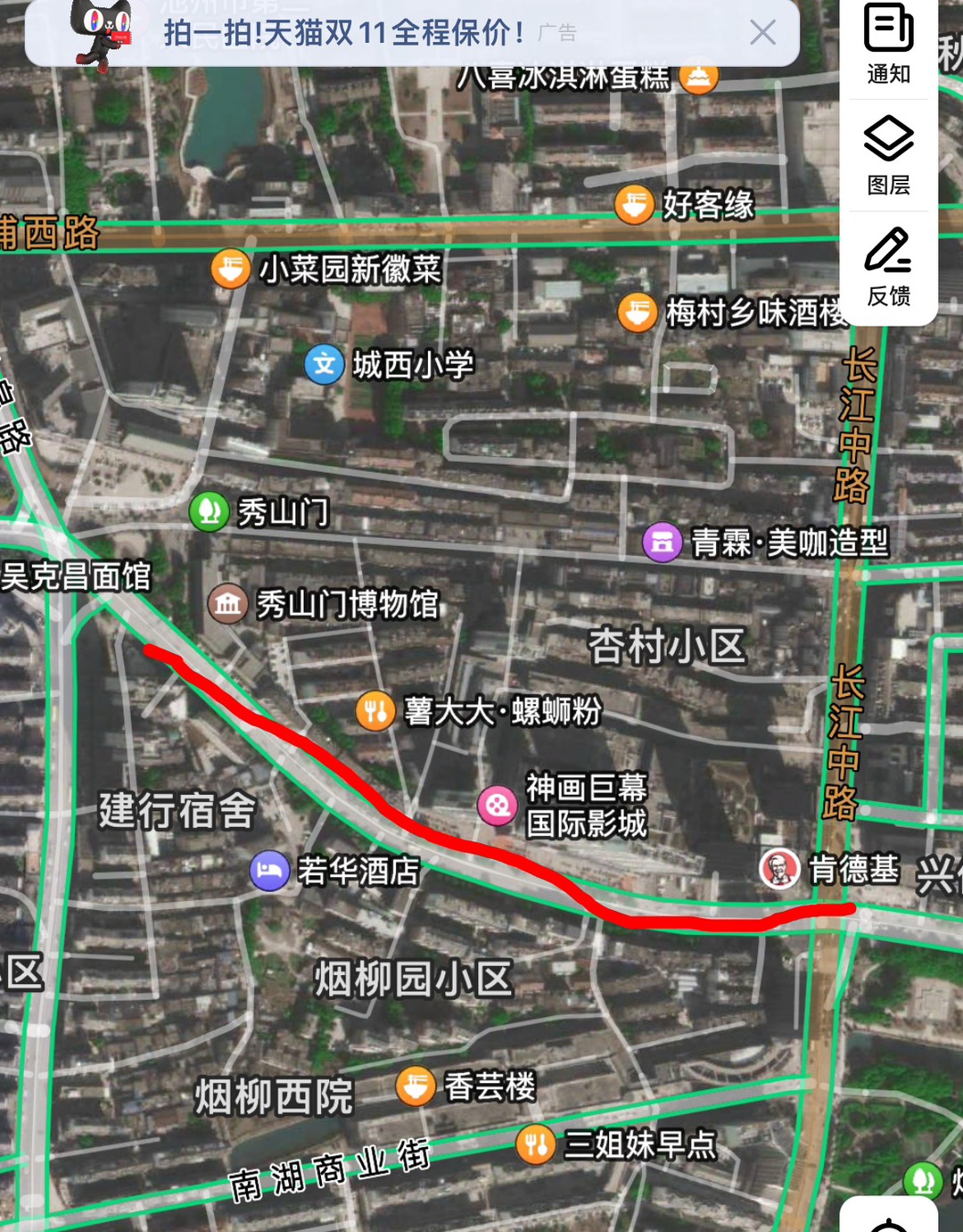Open the 若华酒店 hotel marker
This screenshot has width=963, height=1232.
click(x=269, y=871)
